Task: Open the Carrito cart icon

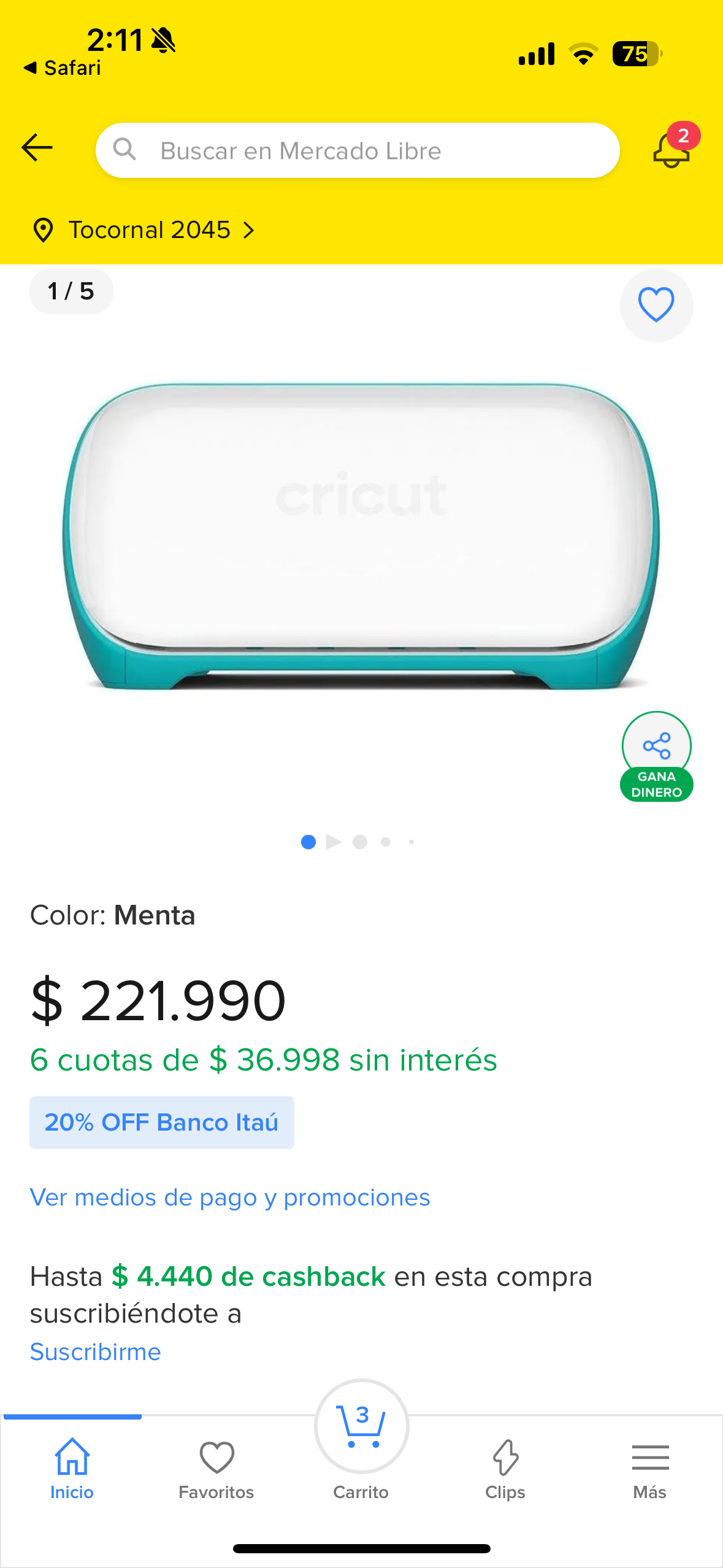Action: click(x=361, y=1426)
